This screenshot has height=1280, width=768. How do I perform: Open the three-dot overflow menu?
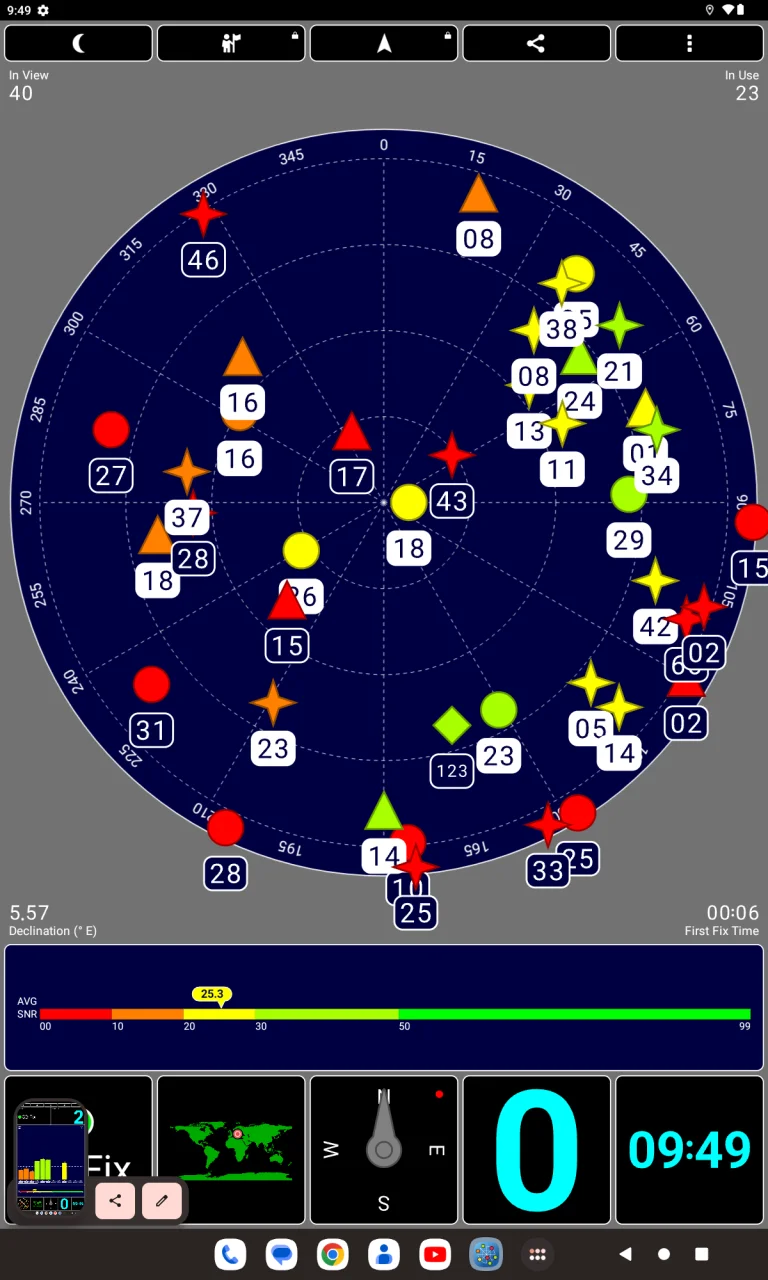[689, 43]
